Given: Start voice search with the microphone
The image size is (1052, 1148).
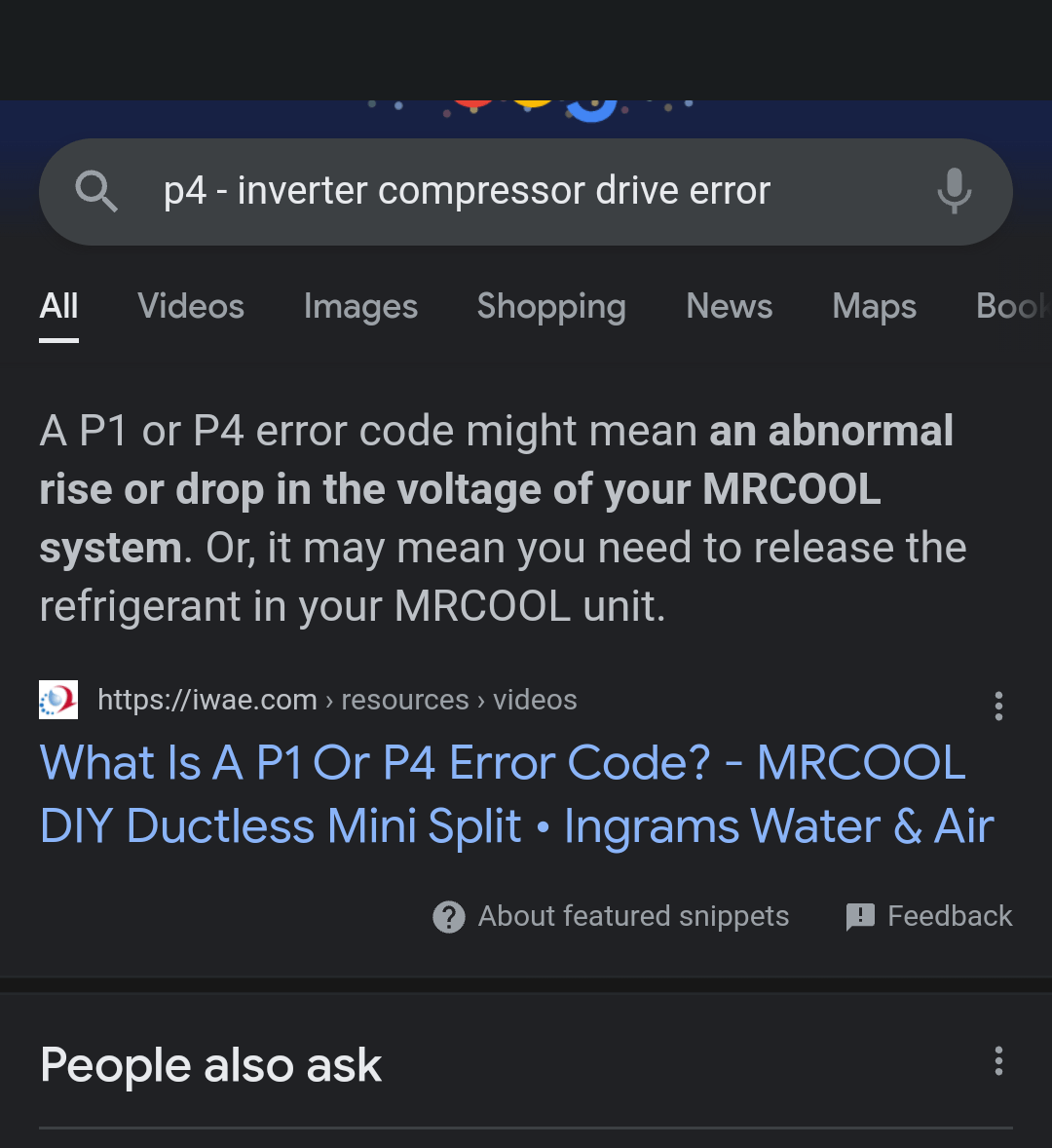Looking at the screenshot, I should point(954,191).
